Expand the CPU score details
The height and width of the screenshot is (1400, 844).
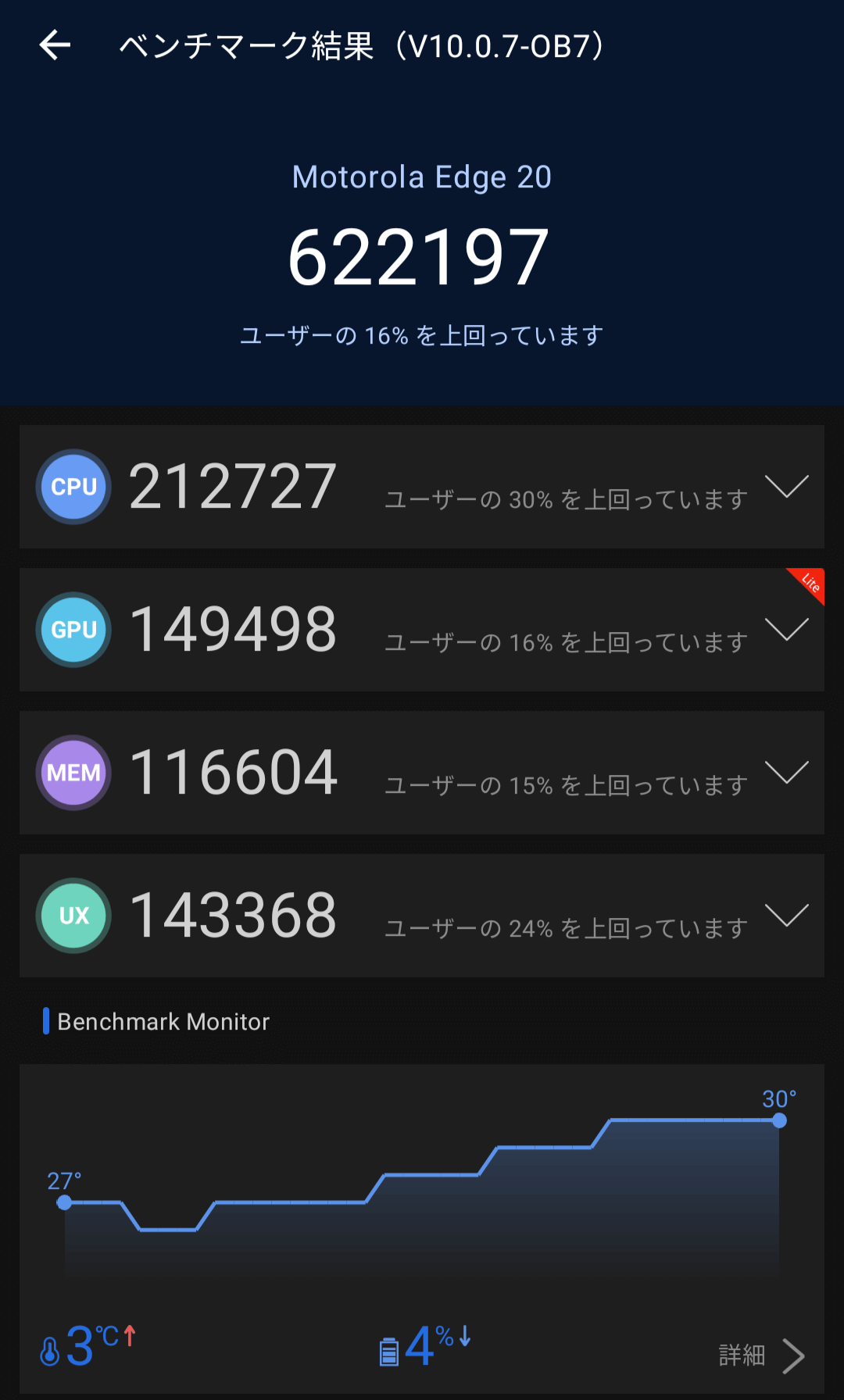(787, 486)
